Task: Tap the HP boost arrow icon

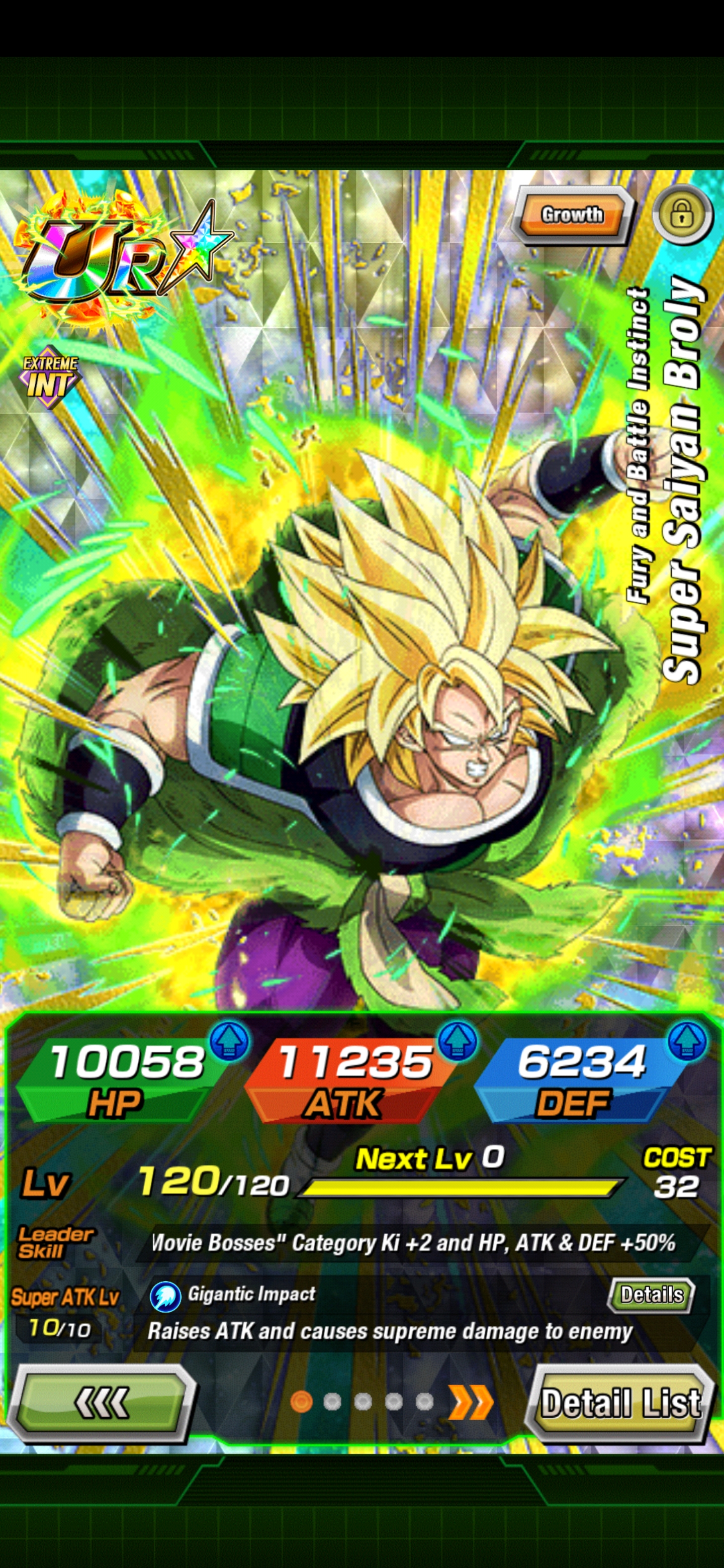Action: [x=229, y=1041]
